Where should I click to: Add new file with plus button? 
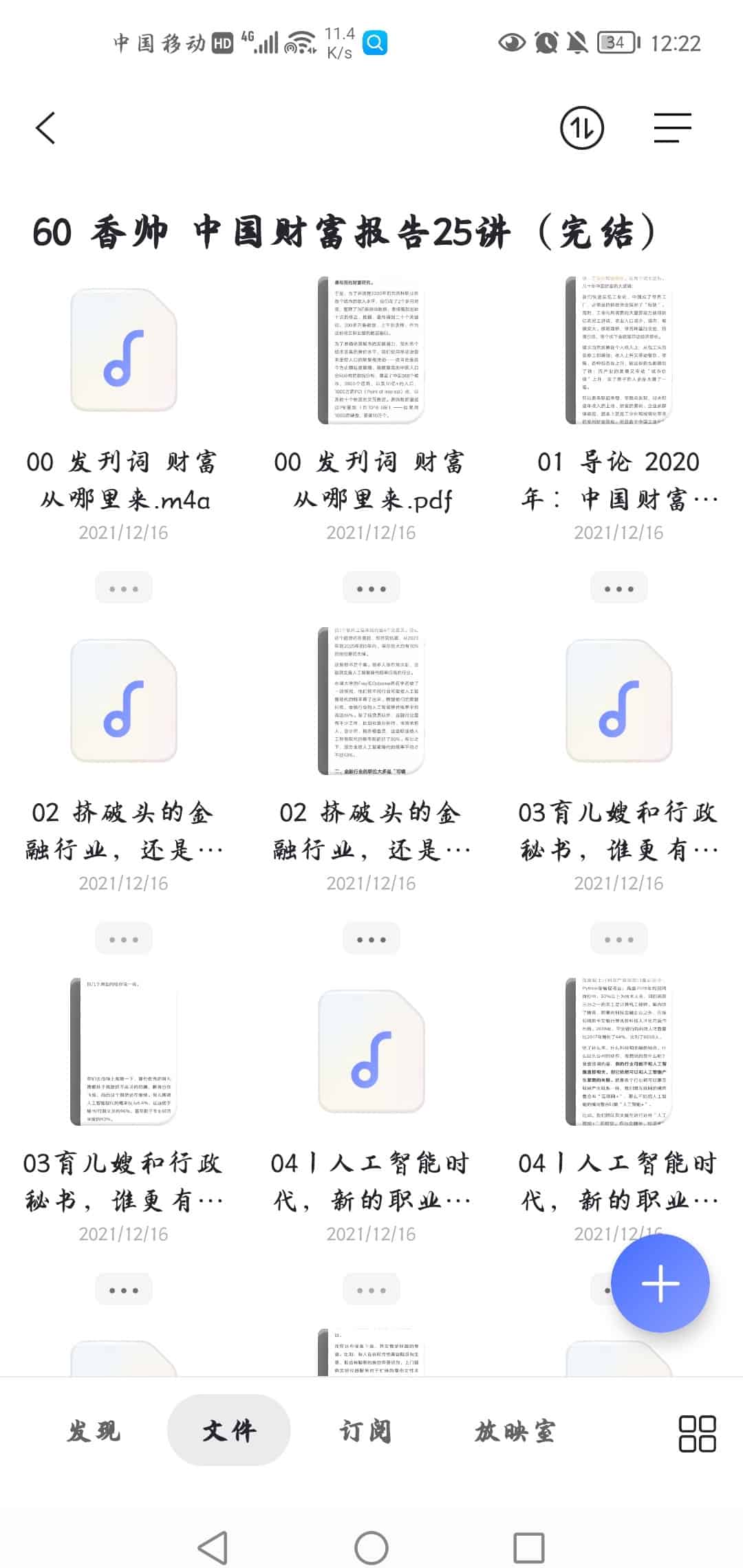coord(660,1283)
